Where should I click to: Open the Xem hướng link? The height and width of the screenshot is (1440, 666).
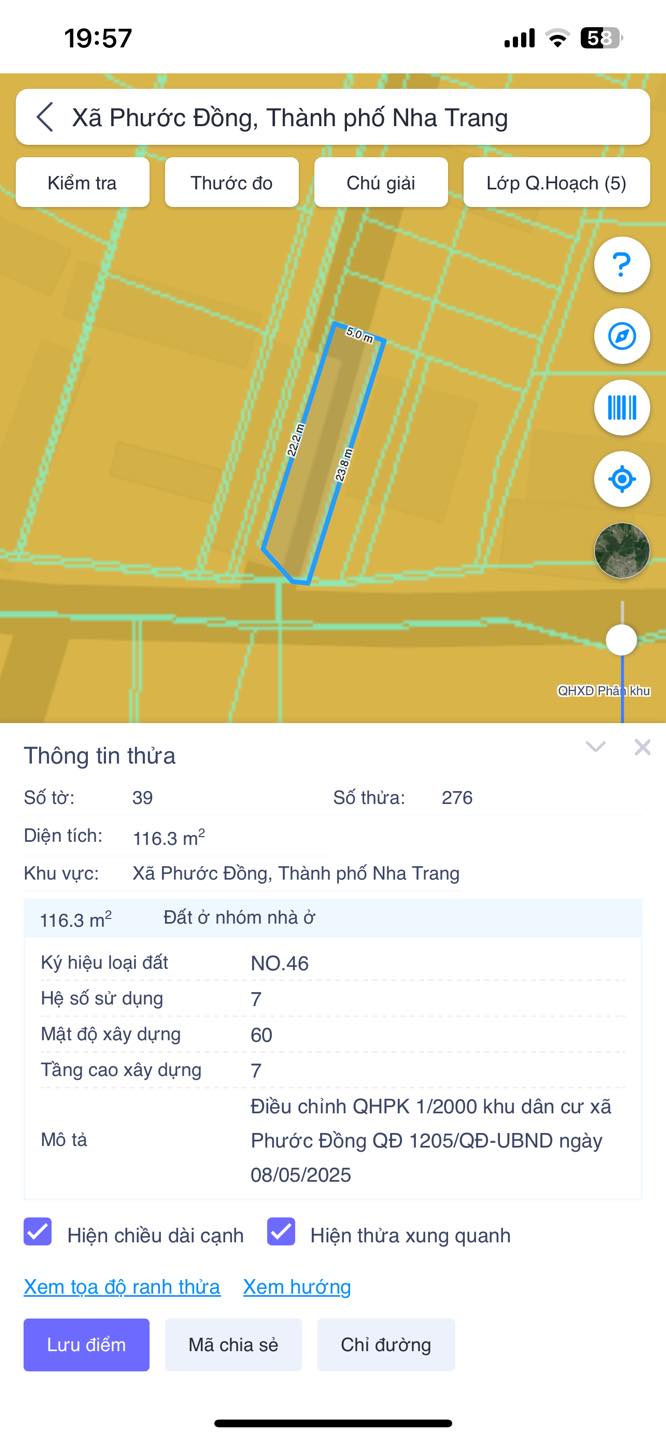(297, 1287)
